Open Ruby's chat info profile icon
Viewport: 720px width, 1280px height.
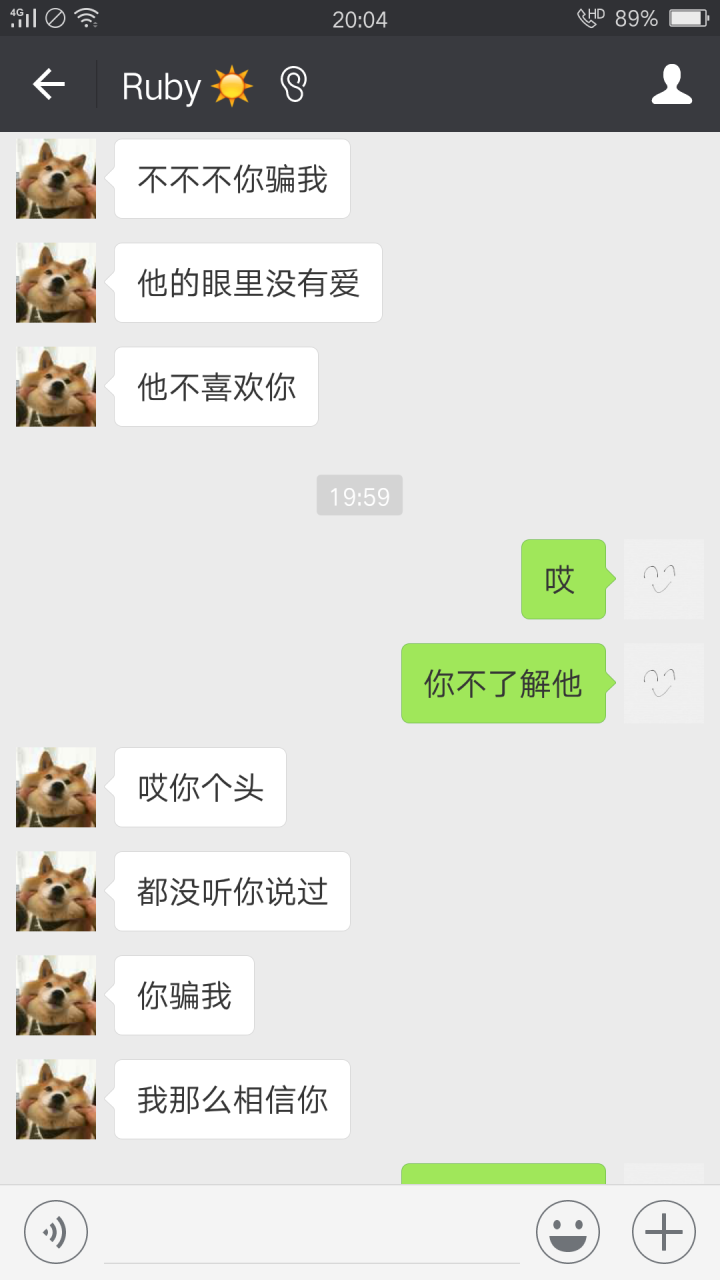pyautogui.click(x=671, y=85)
